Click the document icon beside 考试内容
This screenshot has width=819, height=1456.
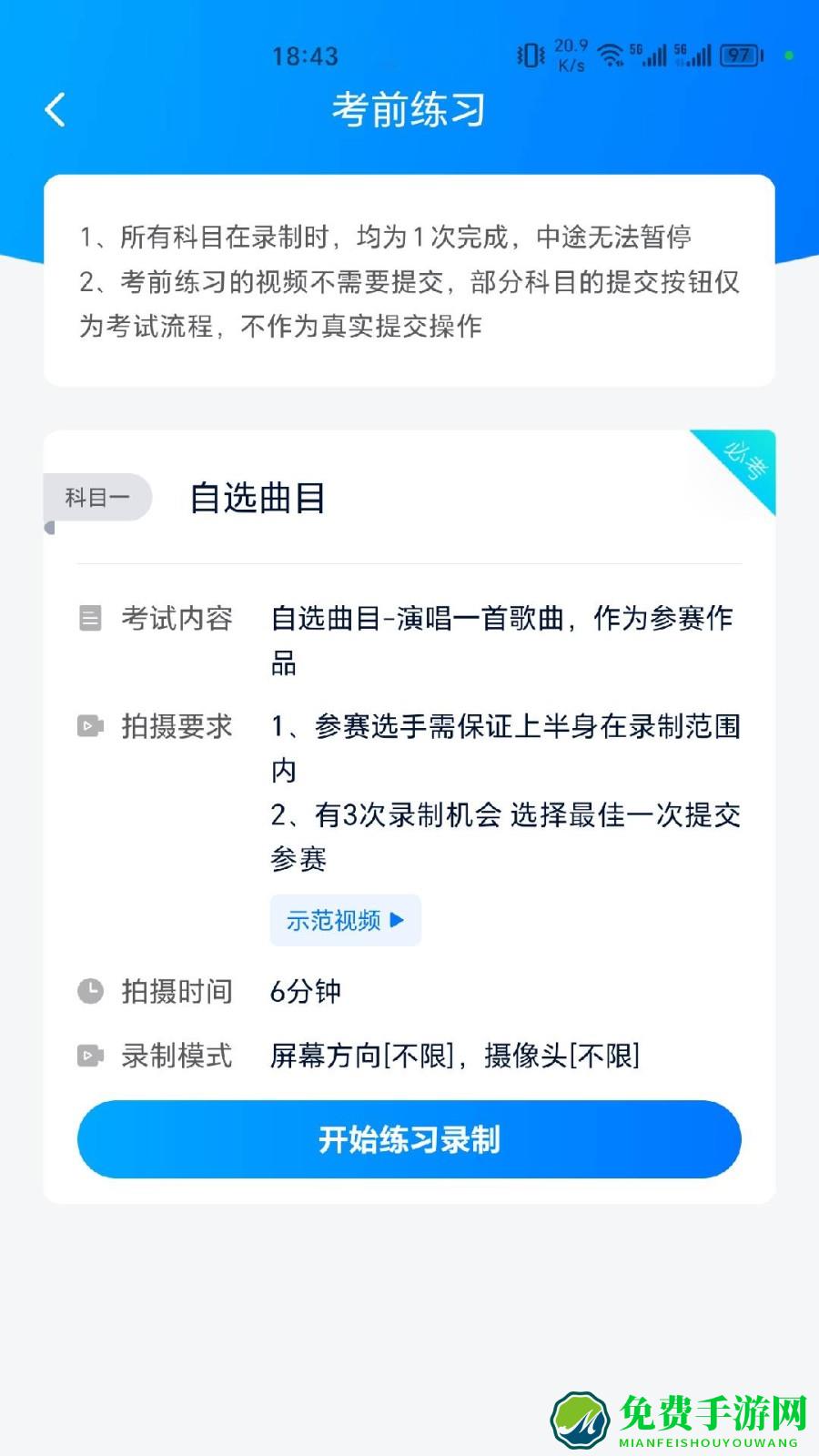tap(91, 617)
